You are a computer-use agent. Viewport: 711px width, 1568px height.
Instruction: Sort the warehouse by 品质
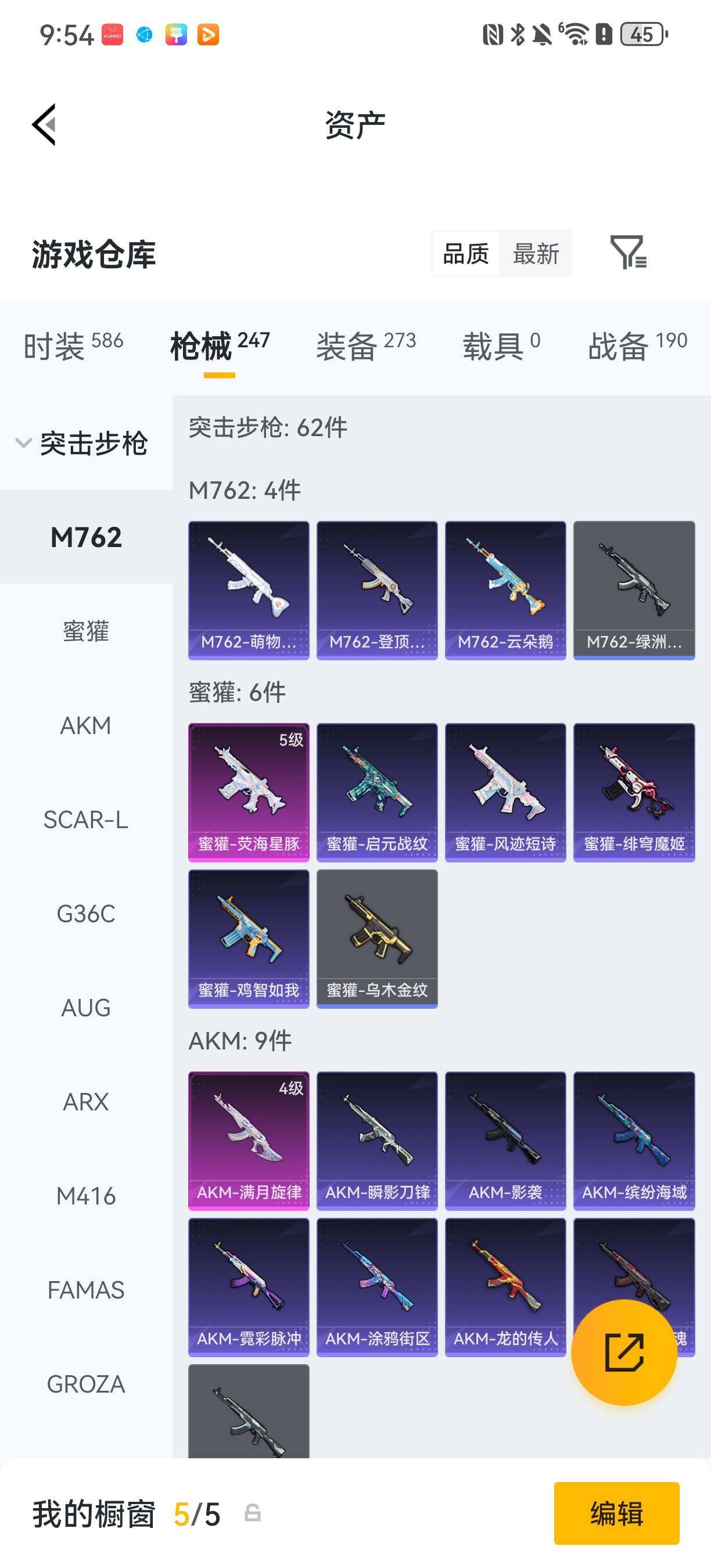coord(466,253)
